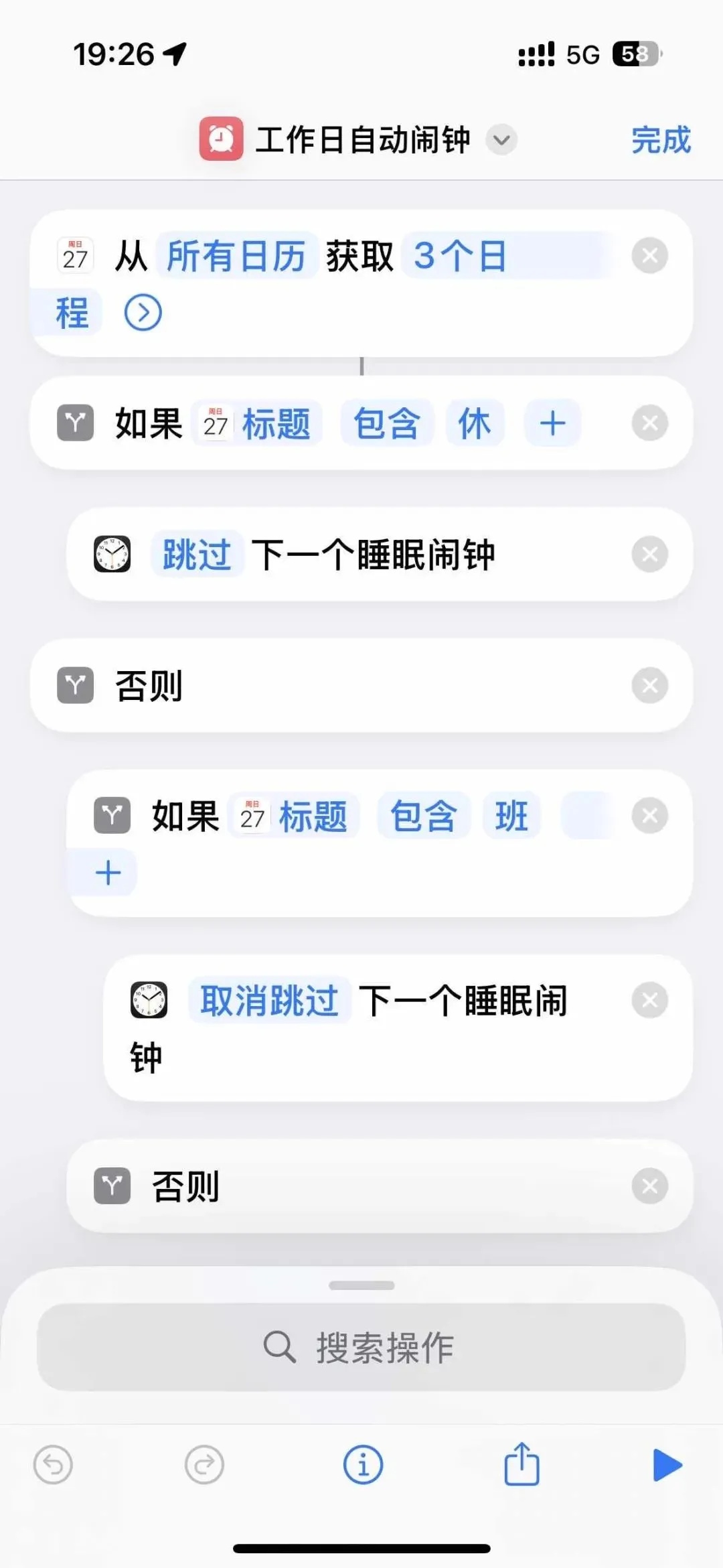Redo the last undone edit
The height and width of the screenshot is (1568, 723).
click(x=204, y=1466)
